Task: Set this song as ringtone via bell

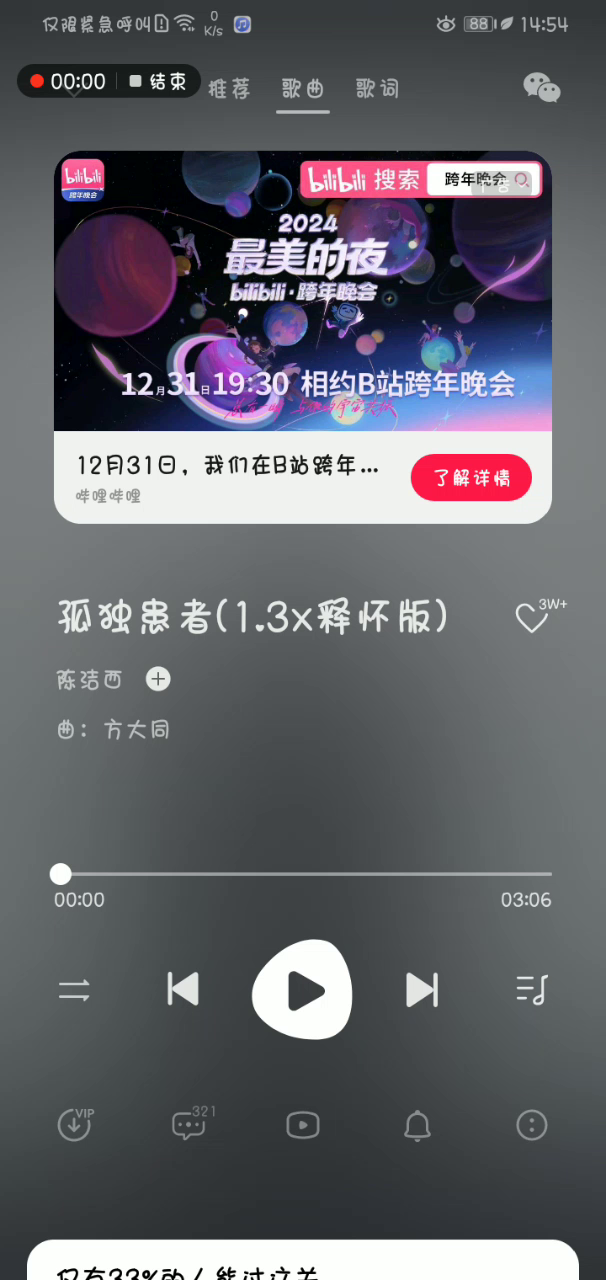Action: pos(417,1126)
